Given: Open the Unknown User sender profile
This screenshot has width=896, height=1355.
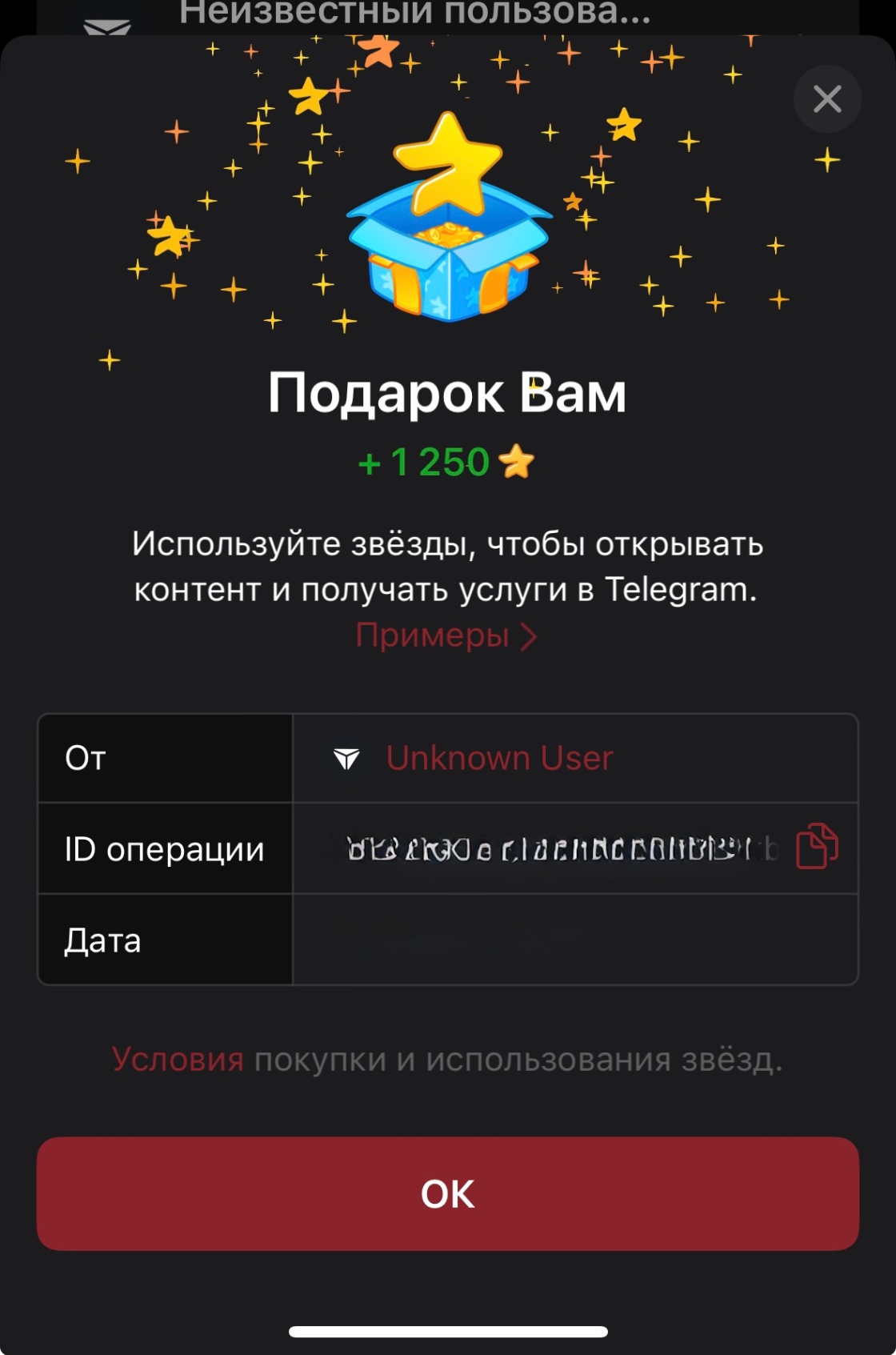Looking at the screenshot, I should tap(498, 758).
